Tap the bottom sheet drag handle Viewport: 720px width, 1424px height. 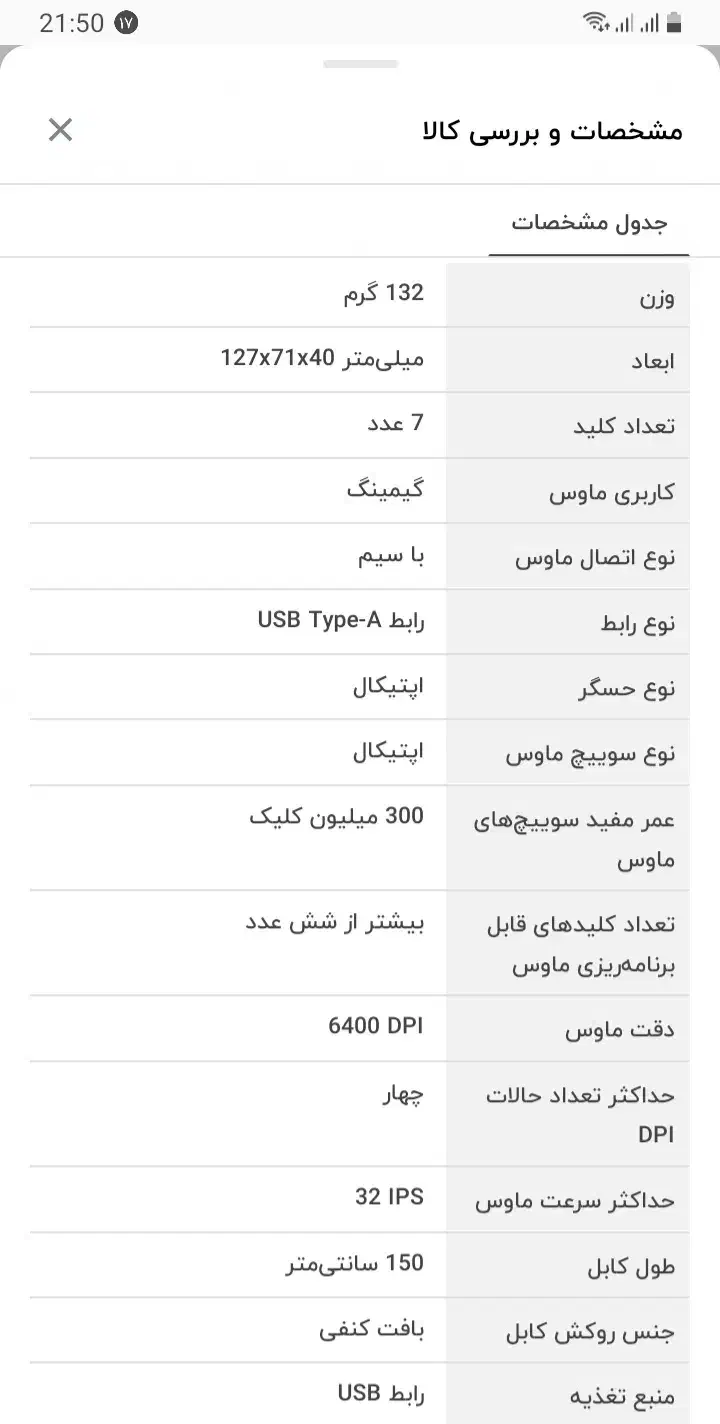click(358, 64)
